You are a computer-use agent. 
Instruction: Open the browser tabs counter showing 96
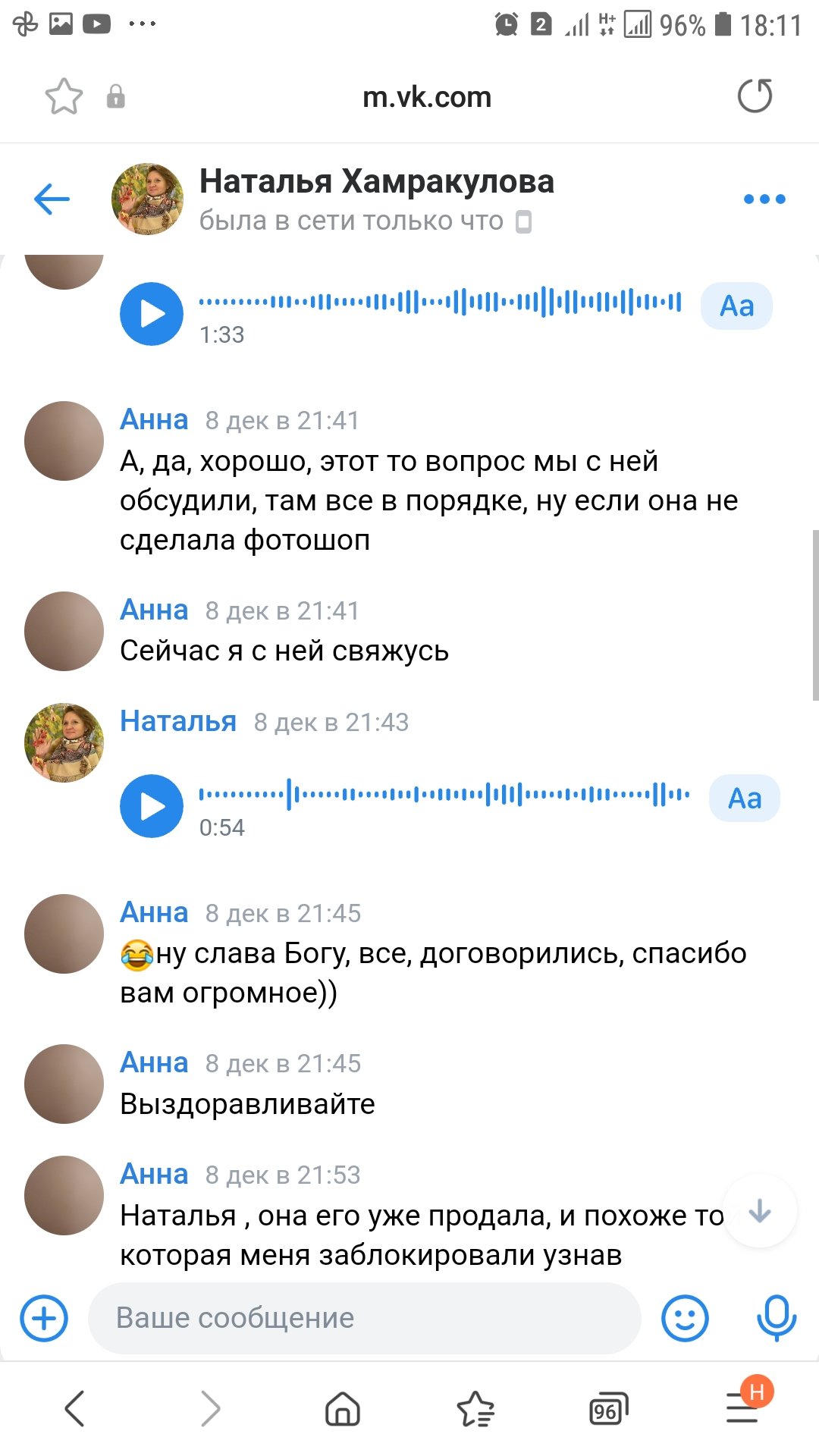pos(608,1410)
